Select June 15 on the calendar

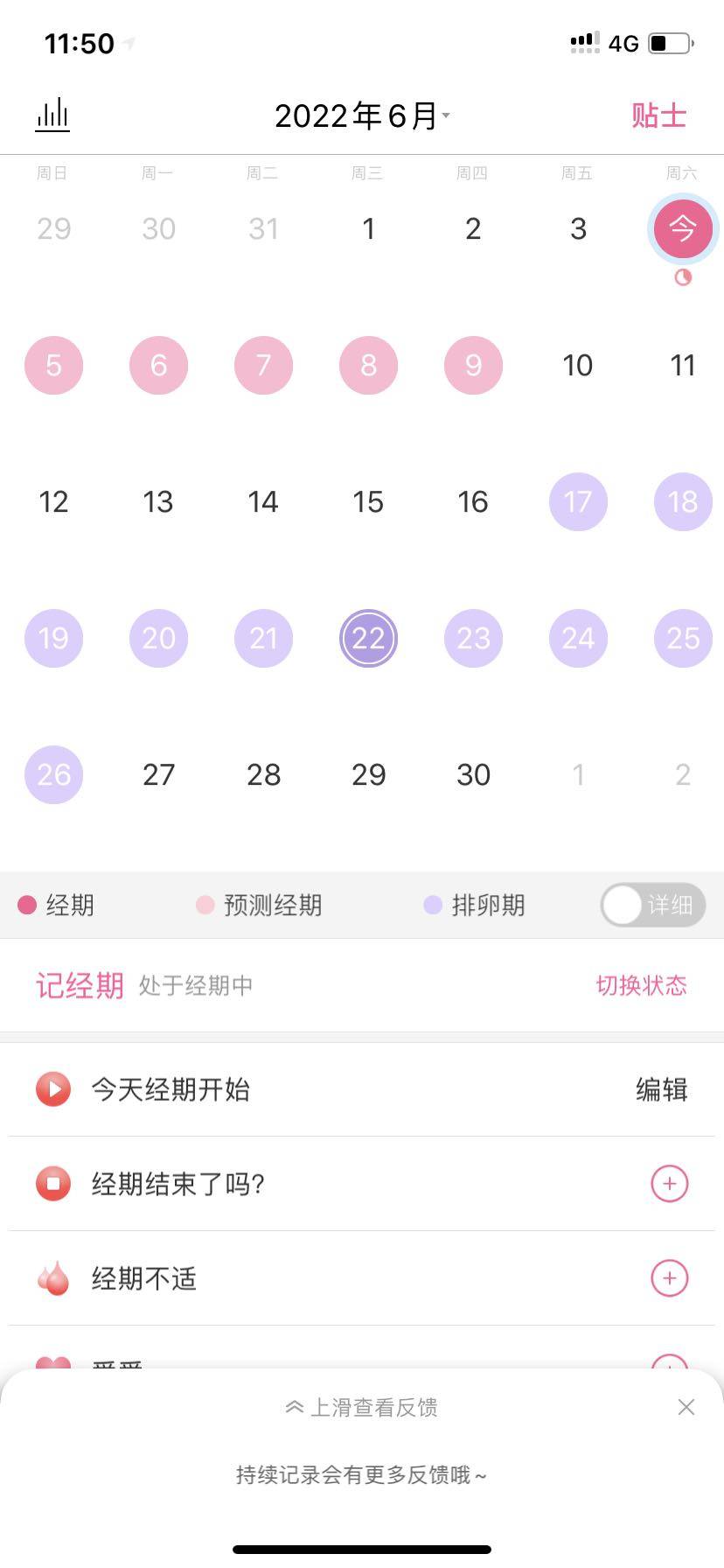click(368, 501)
